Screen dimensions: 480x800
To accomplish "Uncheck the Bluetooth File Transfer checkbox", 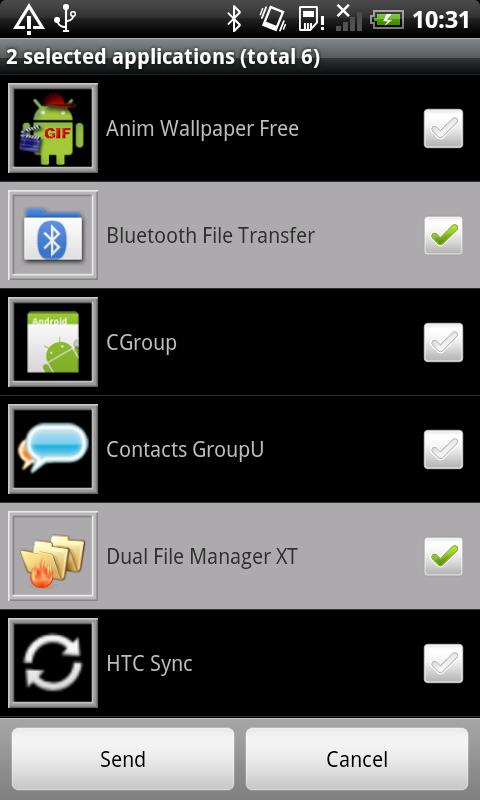I will pyautogui.click(x=443, y=235).
